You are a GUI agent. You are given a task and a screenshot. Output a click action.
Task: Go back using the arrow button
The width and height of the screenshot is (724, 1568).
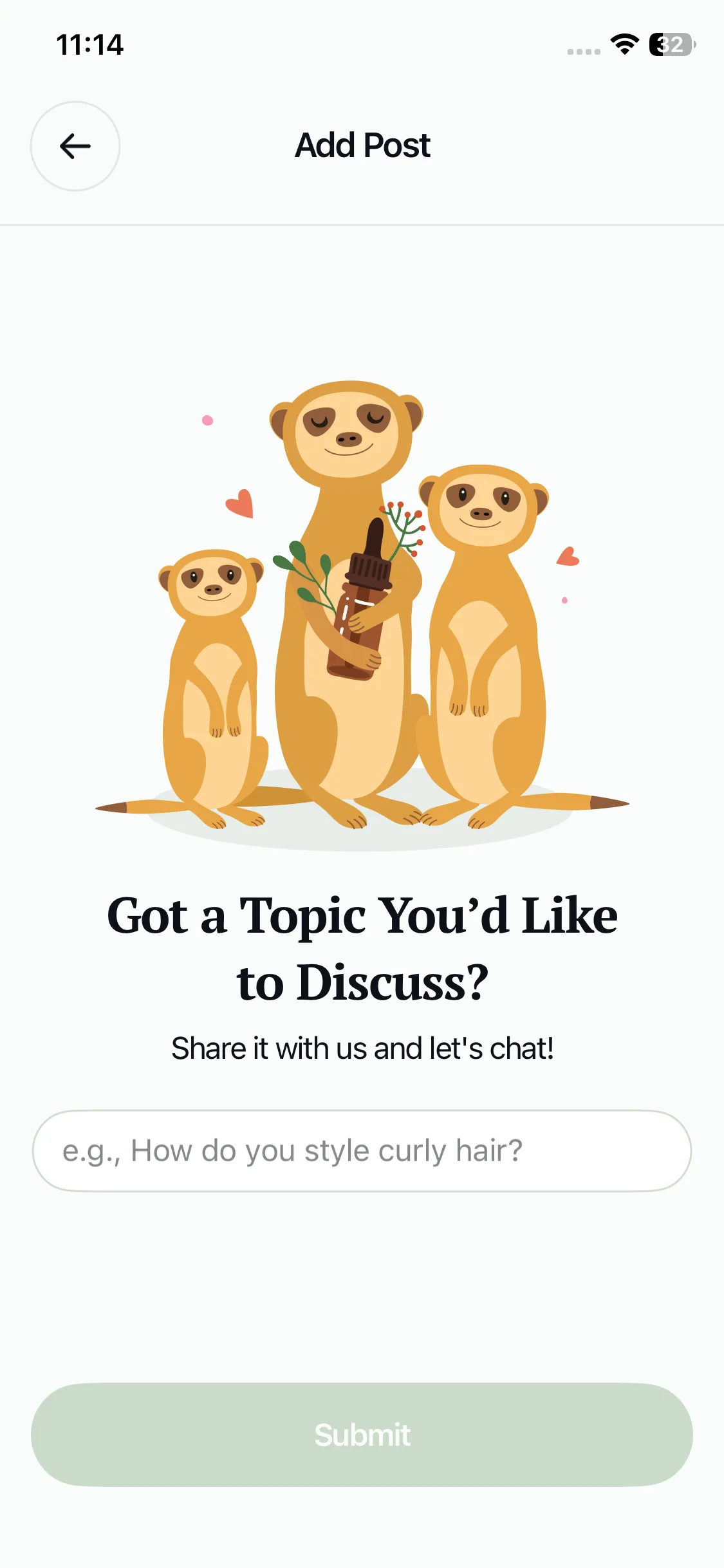75,146
